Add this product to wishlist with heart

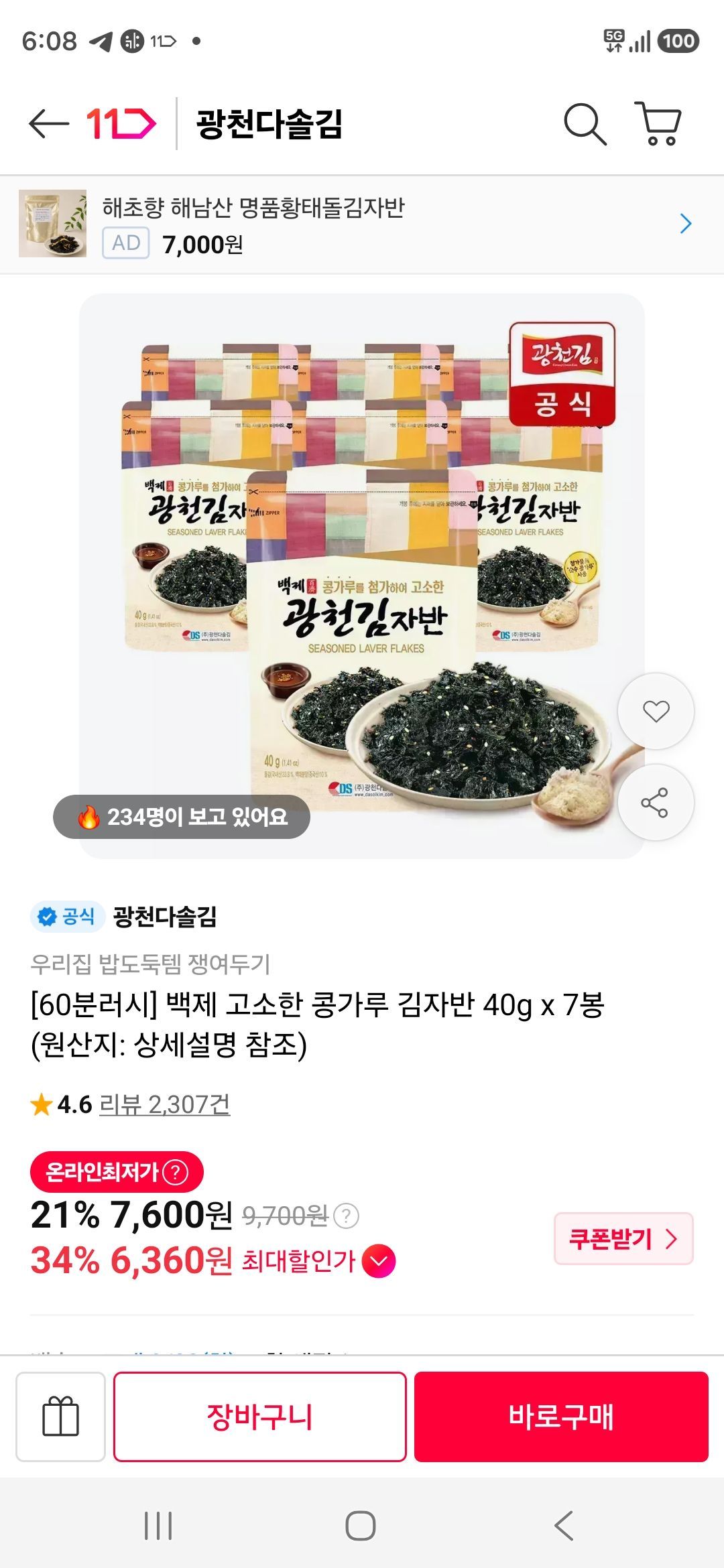(x=656, y=711)
